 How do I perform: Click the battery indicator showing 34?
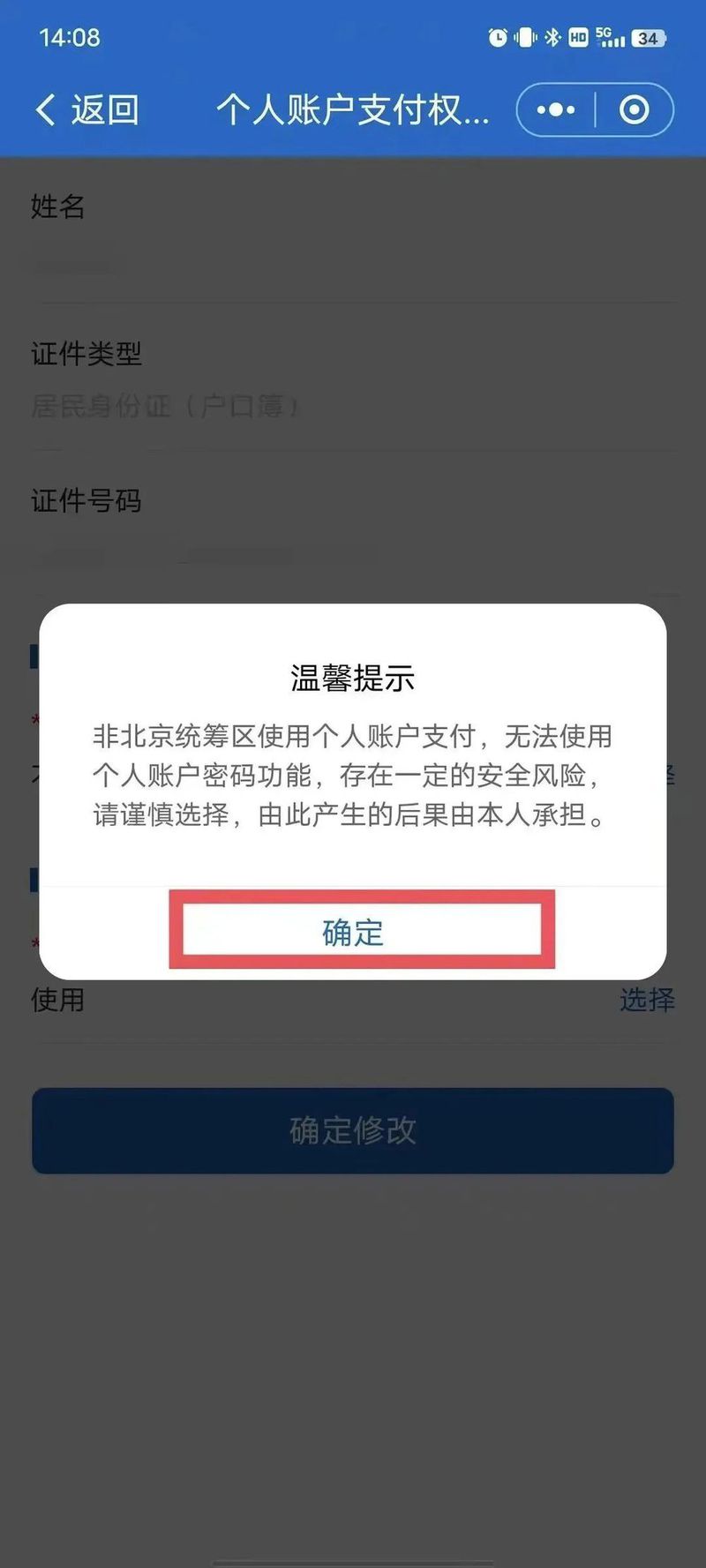(650, 38)
